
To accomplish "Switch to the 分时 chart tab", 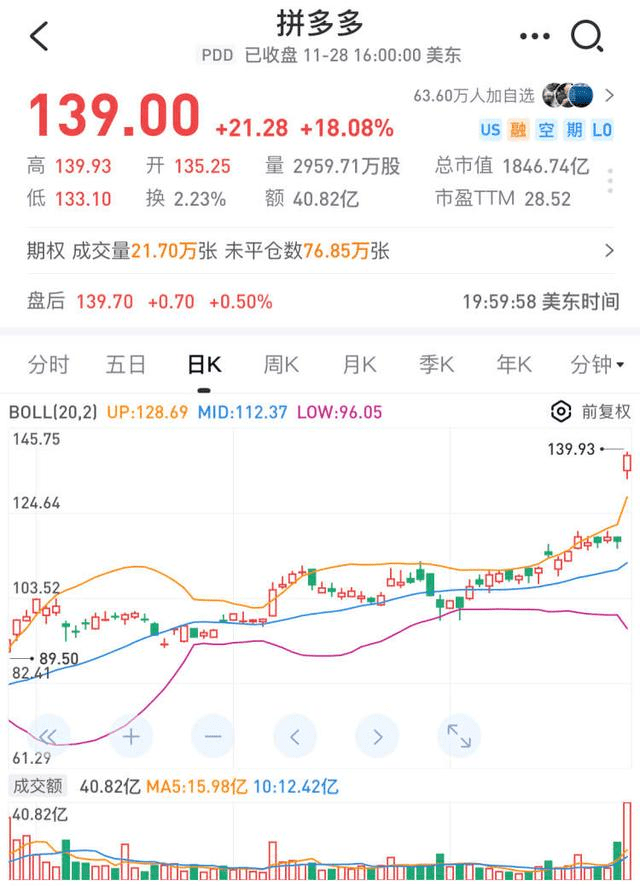I will 48,365.
